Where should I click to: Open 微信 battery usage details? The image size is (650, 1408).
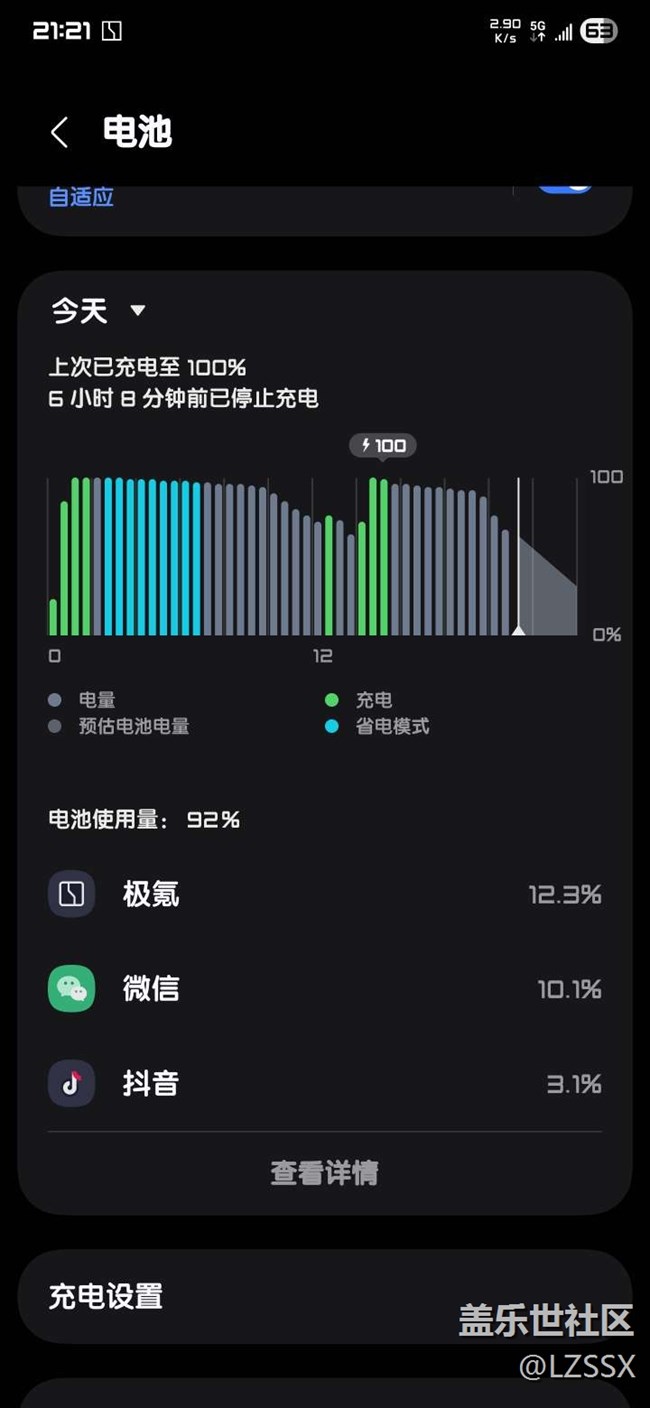(325, 989)
